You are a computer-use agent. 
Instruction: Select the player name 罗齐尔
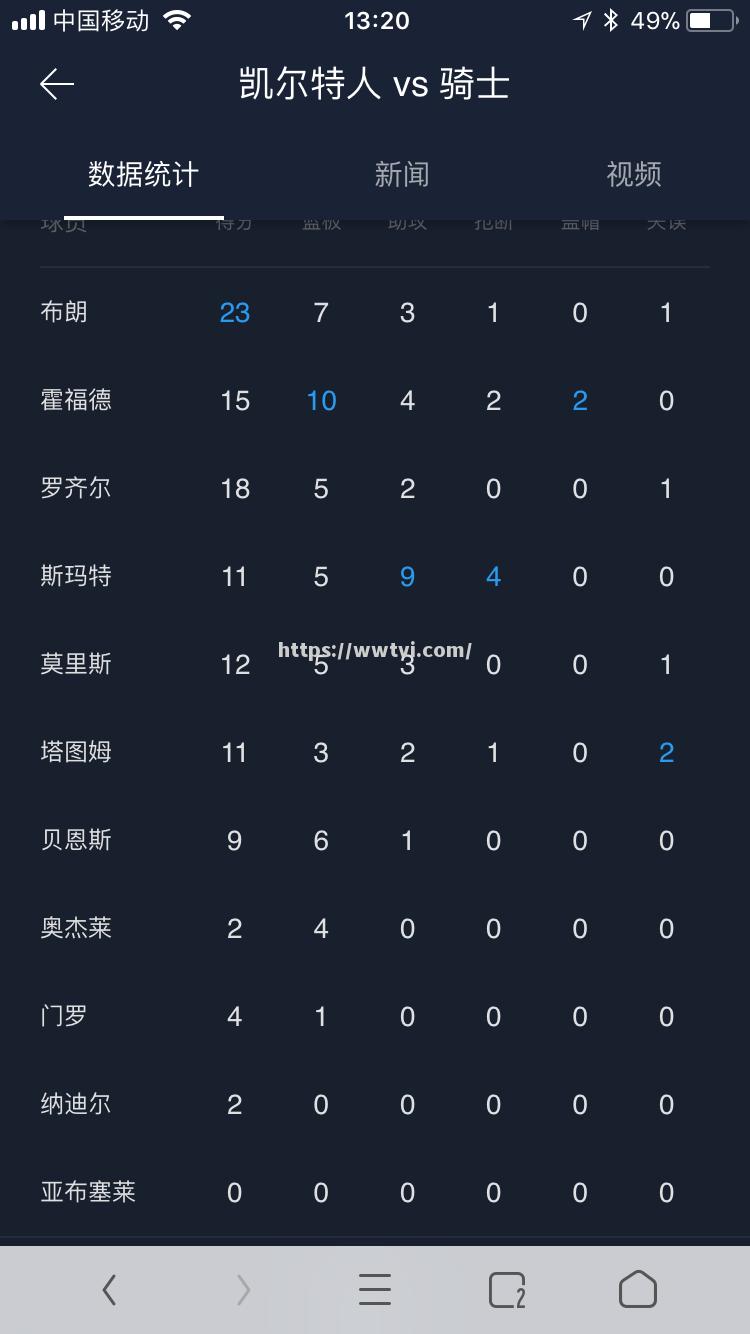(75, 489)
